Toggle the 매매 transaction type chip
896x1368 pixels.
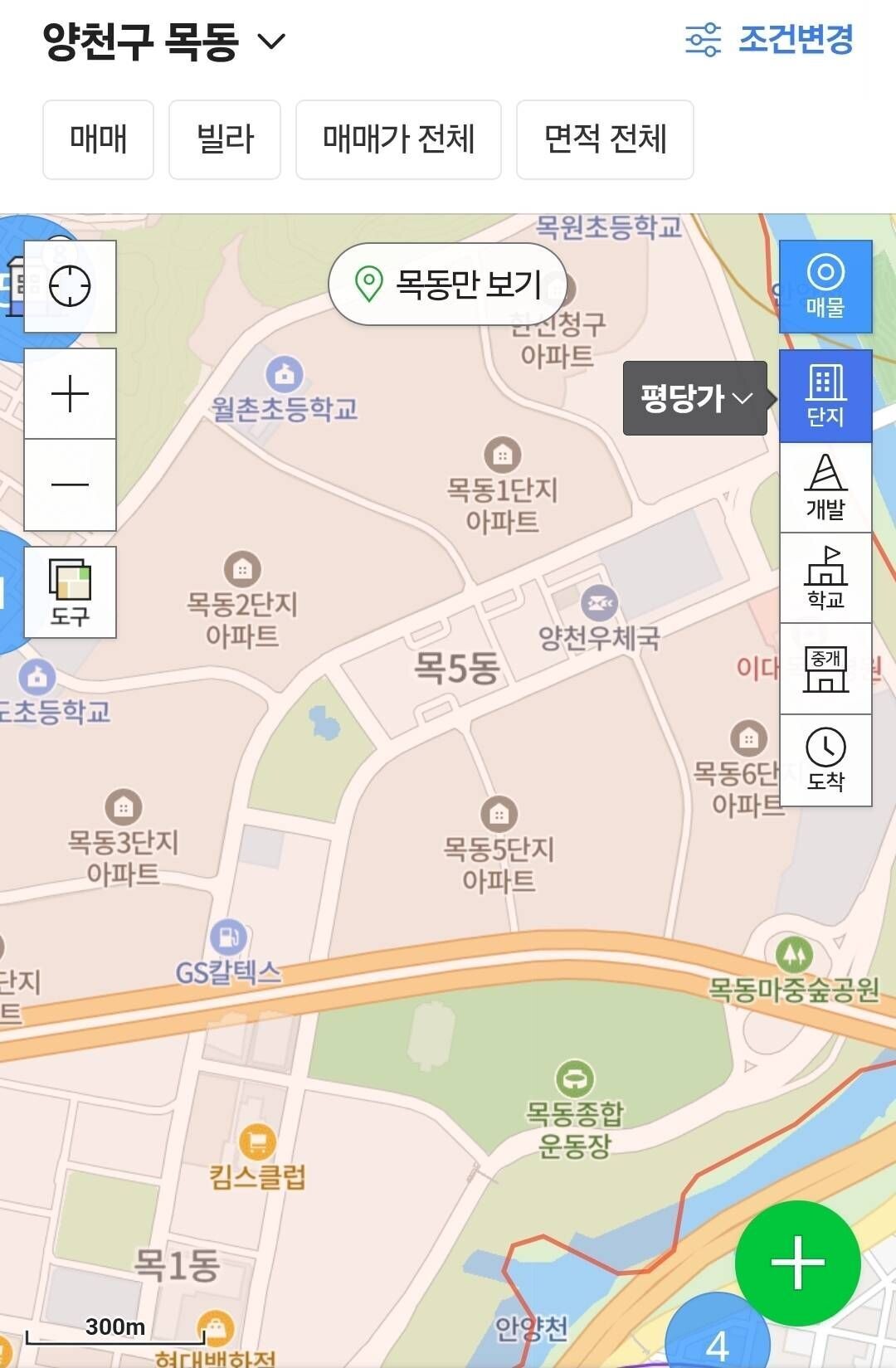(x=98, y=139)
